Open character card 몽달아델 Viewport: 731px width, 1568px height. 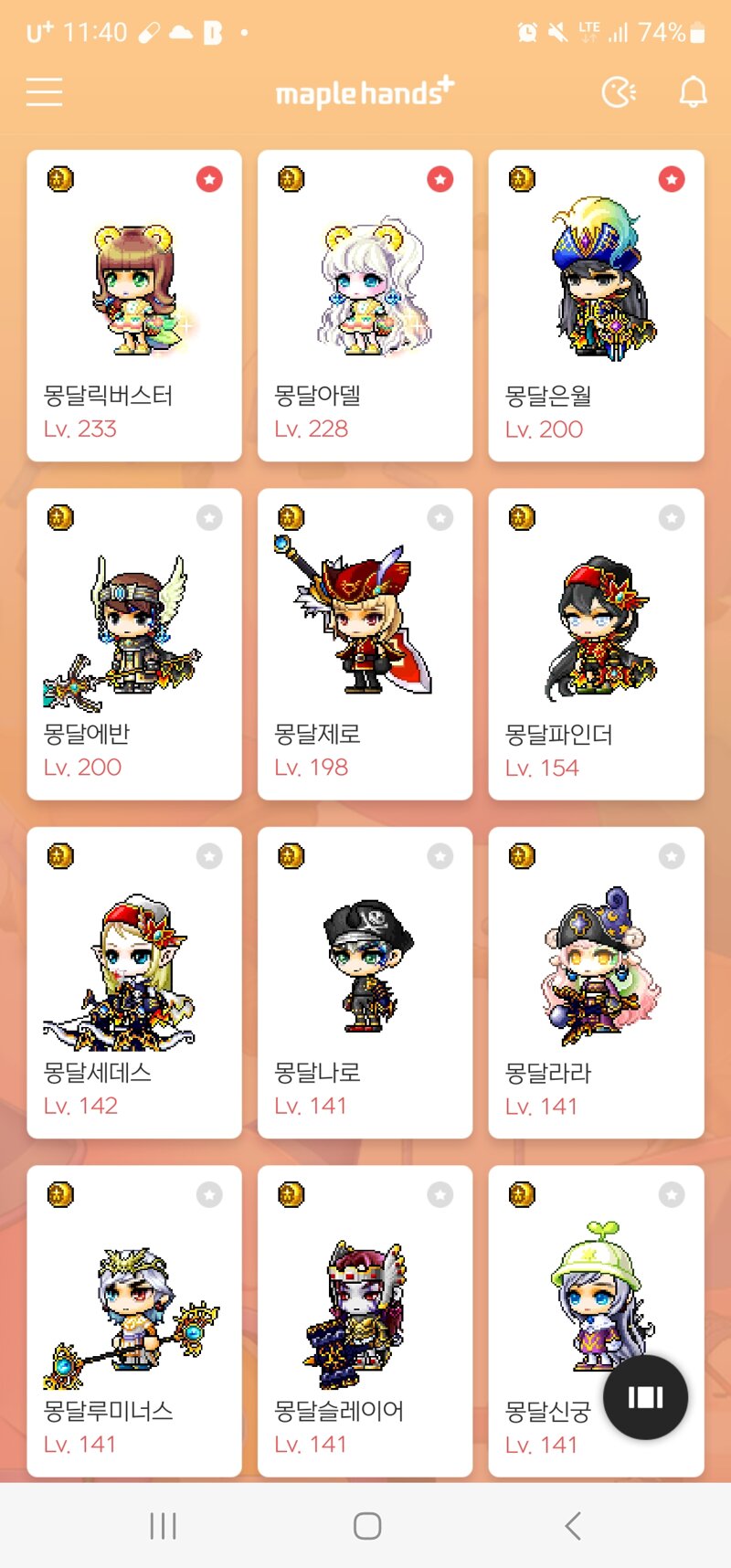point(365,306)
